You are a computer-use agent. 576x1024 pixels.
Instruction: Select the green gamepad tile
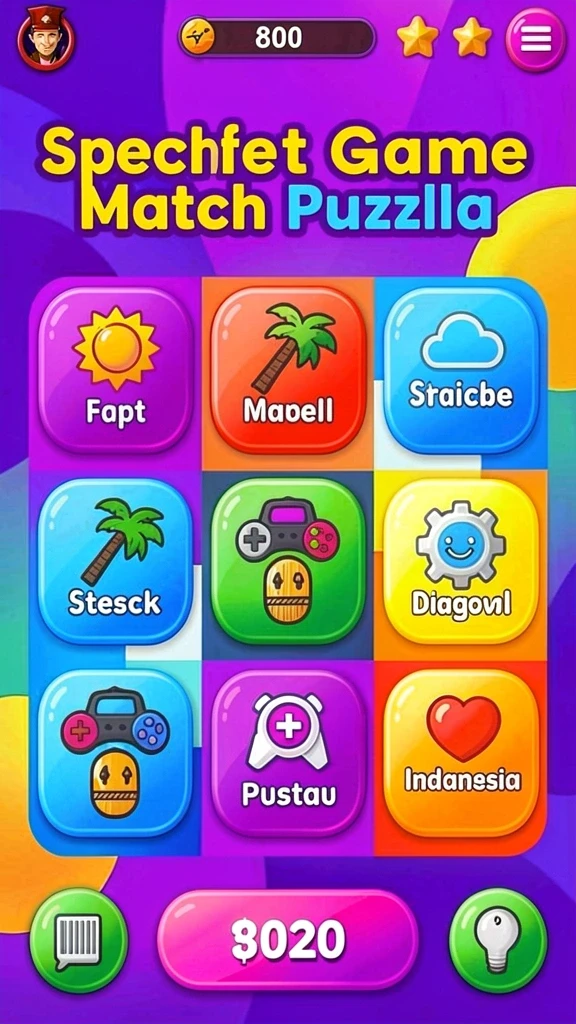coord(288,562)
